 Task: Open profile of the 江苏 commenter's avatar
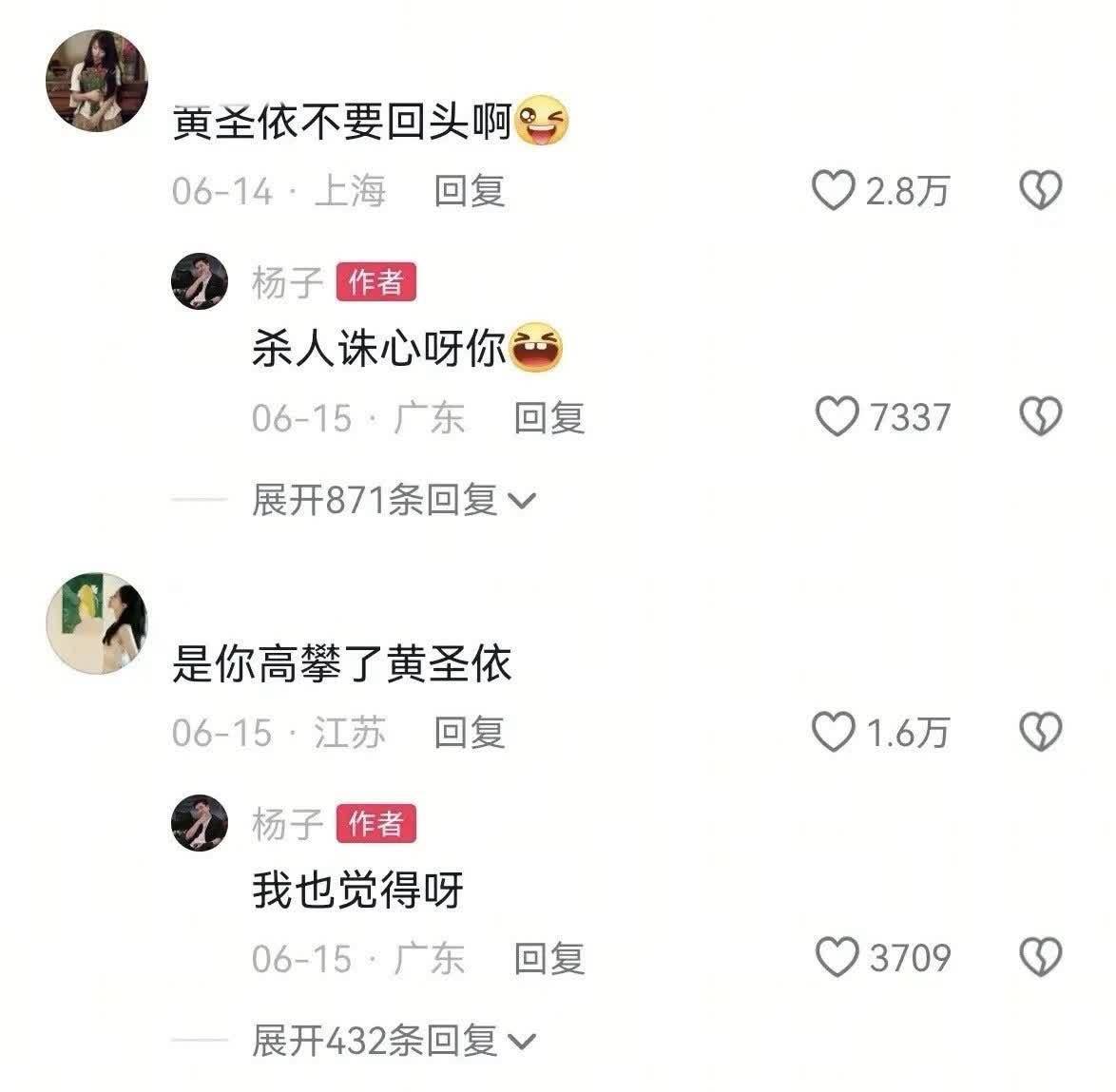pyautogui.click(x=97, y=621)
